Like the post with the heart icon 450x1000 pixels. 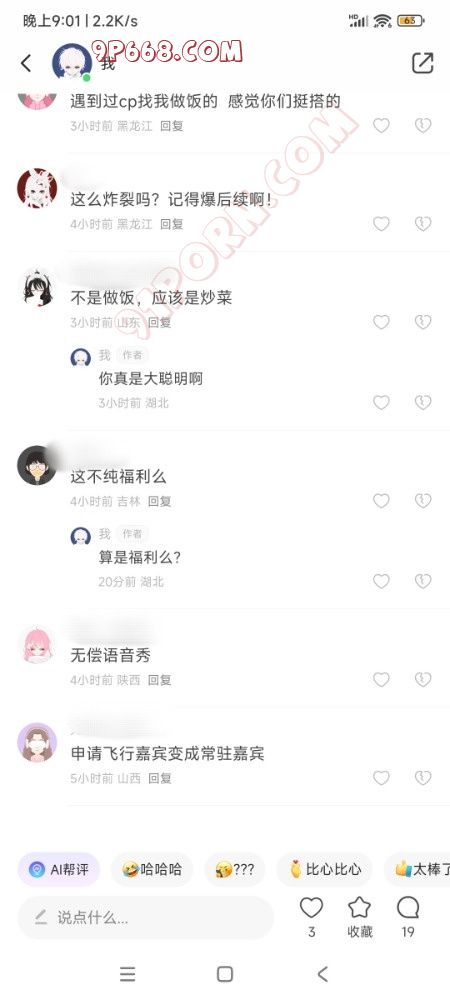click(311, 916)
